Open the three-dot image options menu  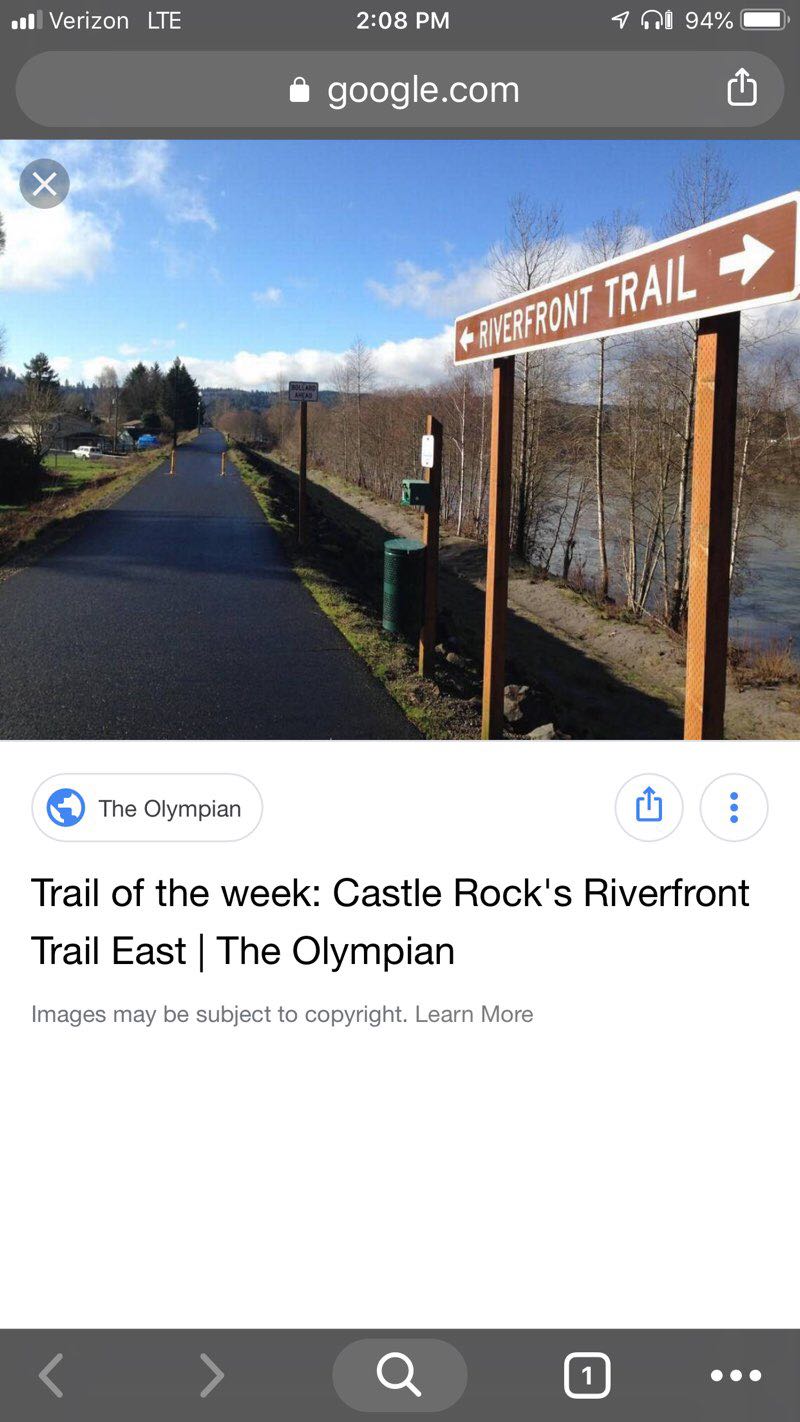(734, 807)
